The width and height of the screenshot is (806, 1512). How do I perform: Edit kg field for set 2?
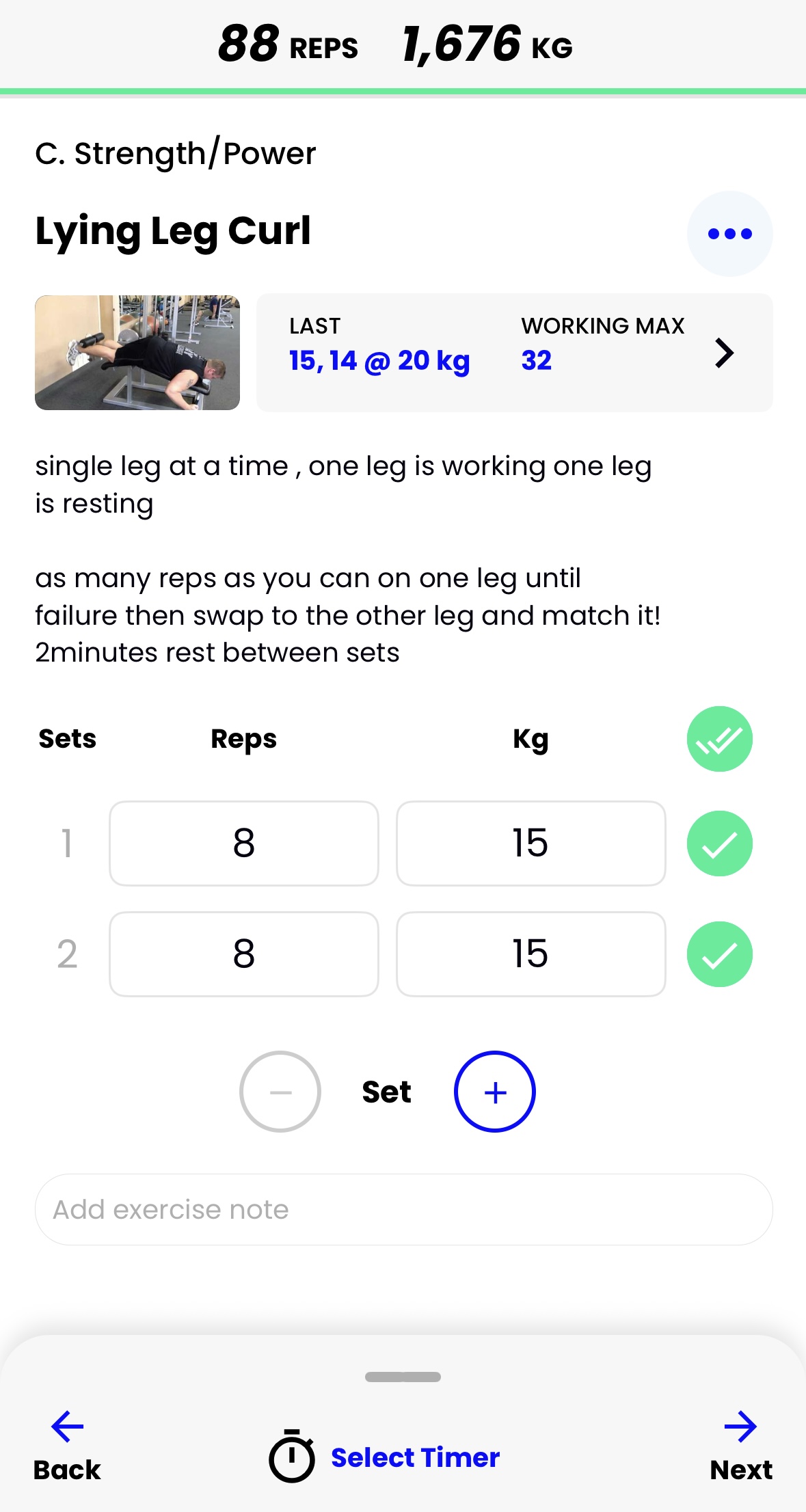pos(530,954)
